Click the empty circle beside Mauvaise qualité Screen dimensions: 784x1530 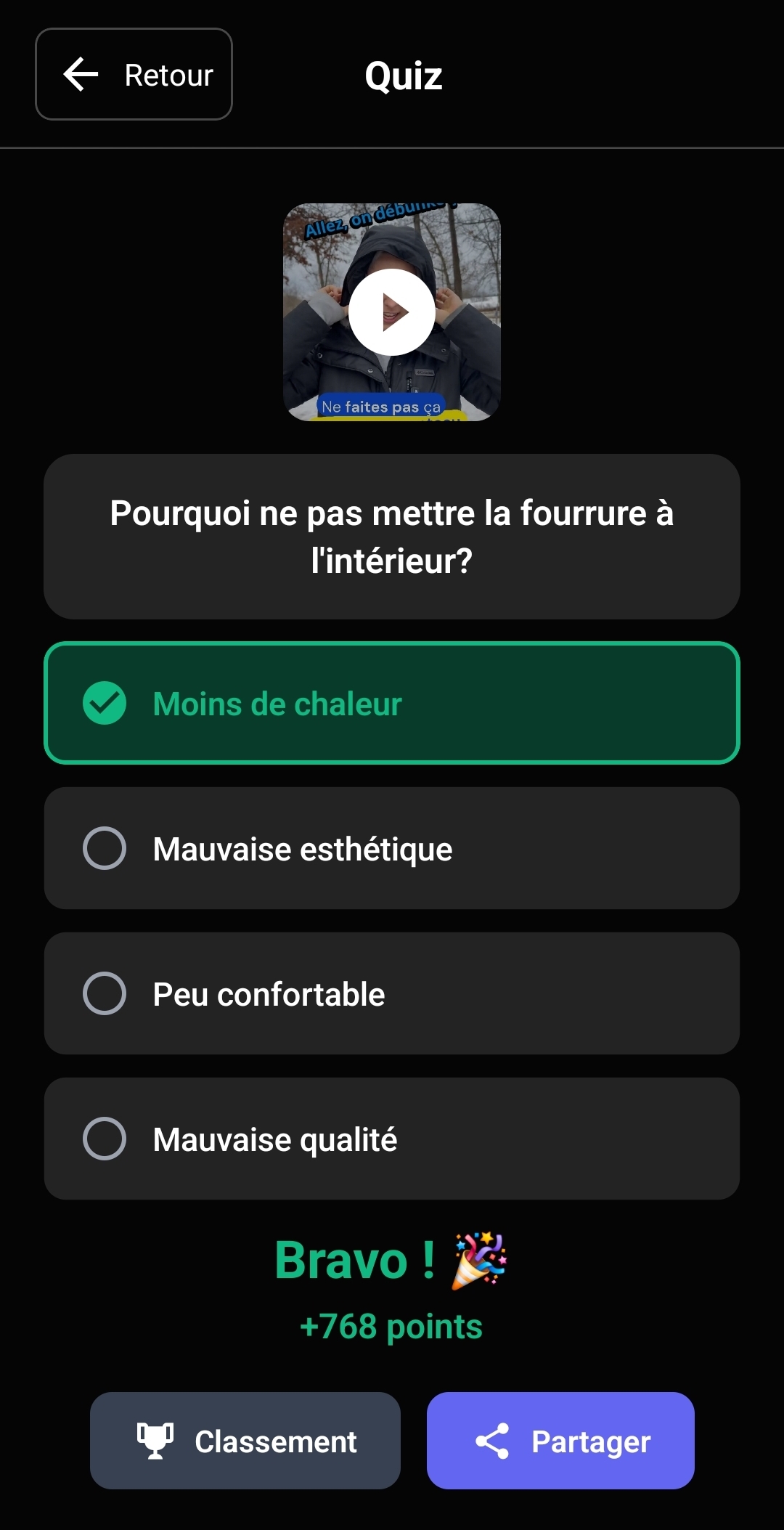(x=106, y=1139)
